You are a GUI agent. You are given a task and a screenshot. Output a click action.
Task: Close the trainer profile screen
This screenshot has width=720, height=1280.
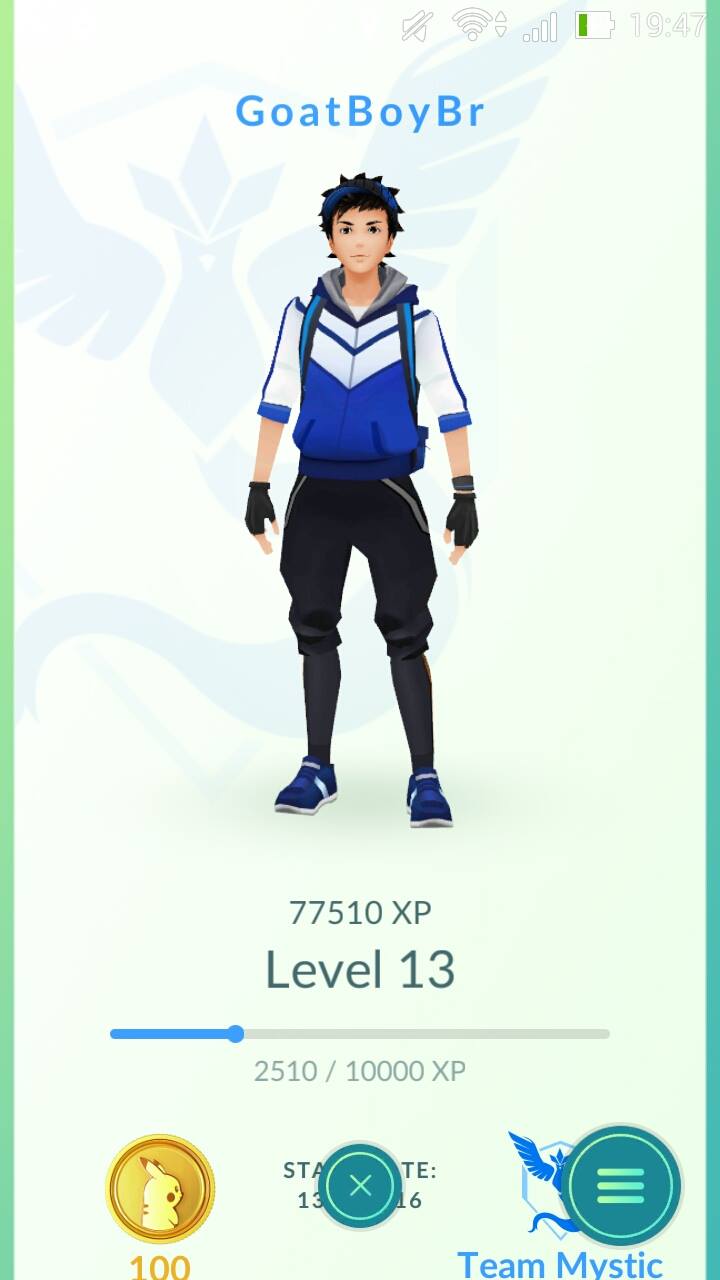[x=360, y=1186]
